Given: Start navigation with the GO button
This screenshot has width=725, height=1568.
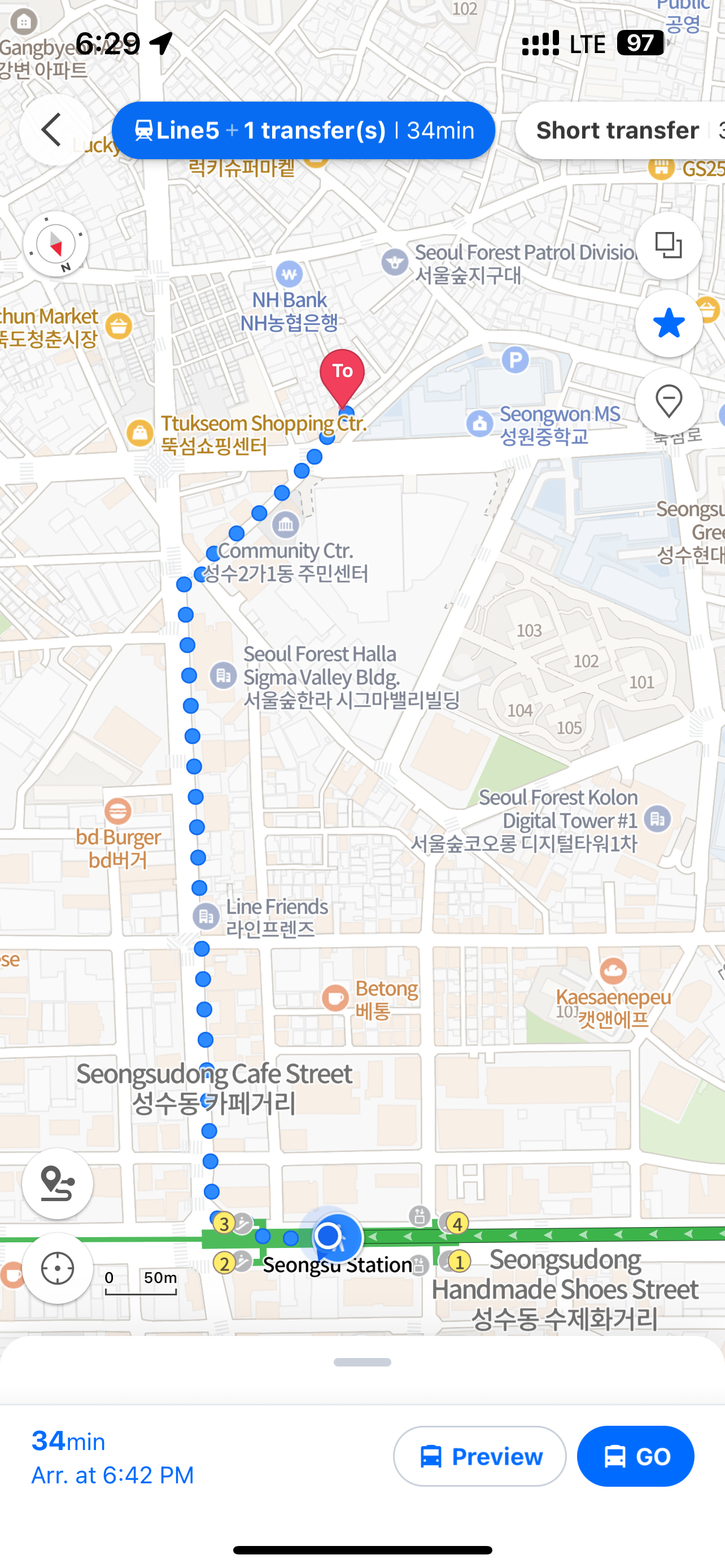Looking at the screenshot, I should pos(635,1456).
